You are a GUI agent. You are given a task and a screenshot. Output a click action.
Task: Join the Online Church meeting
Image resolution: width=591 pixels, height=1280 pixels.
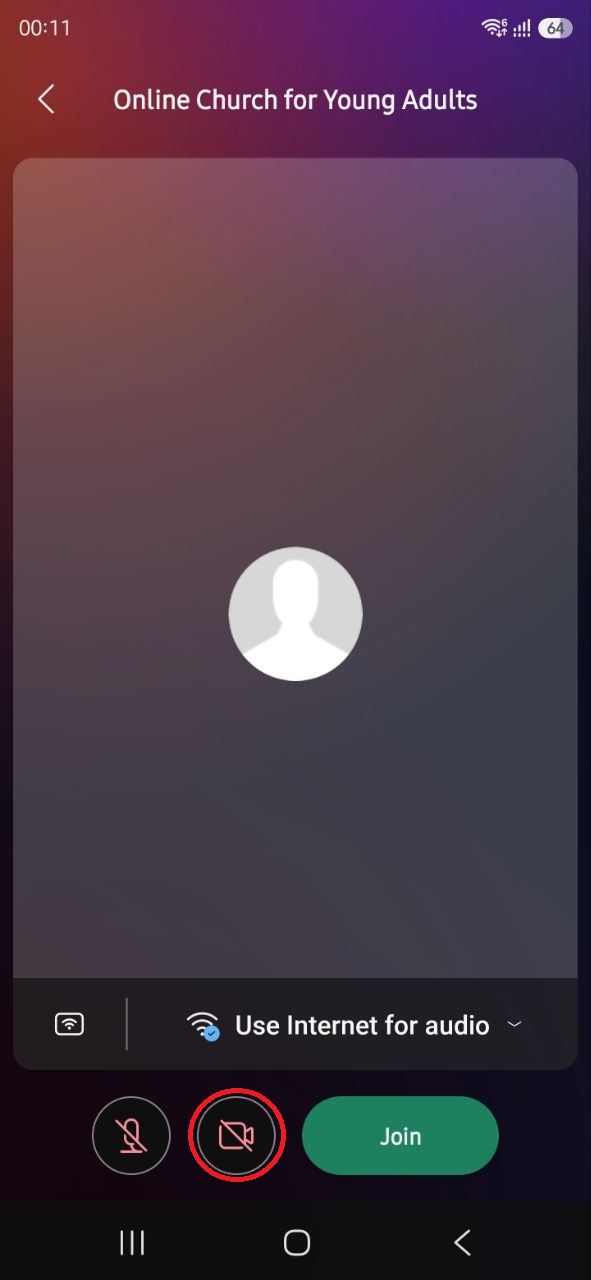click(x=400, y=1135)
